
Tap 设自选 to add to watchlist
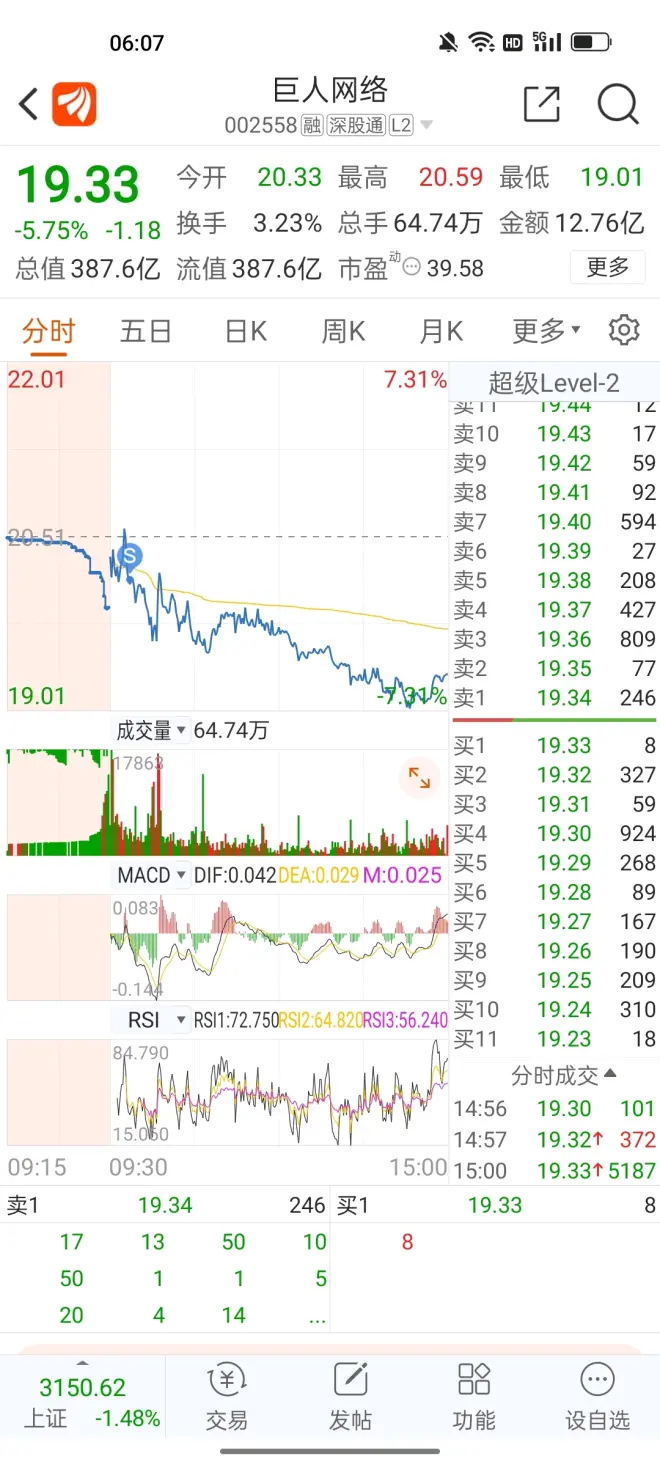click(597, 1397)
